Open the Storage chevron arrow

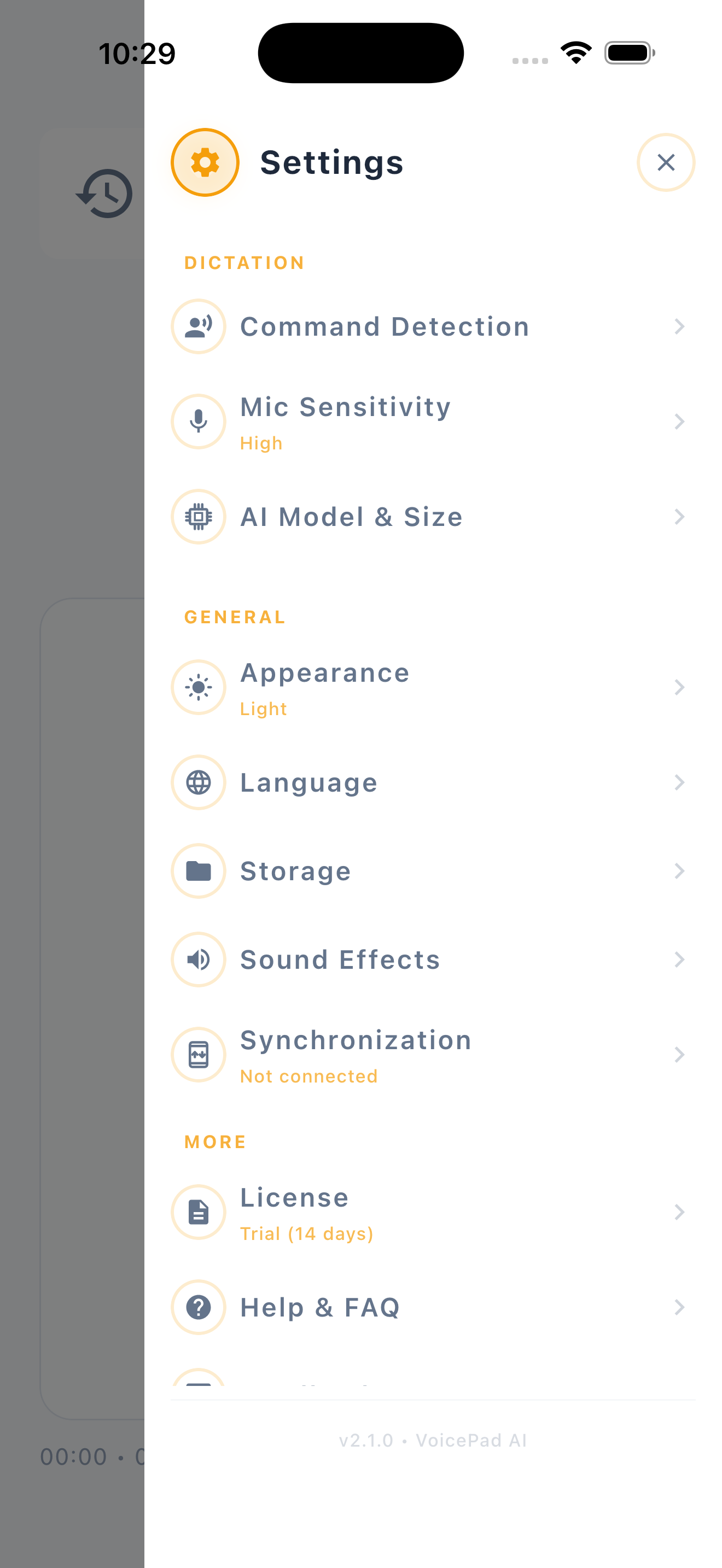[x=680, y=870]
